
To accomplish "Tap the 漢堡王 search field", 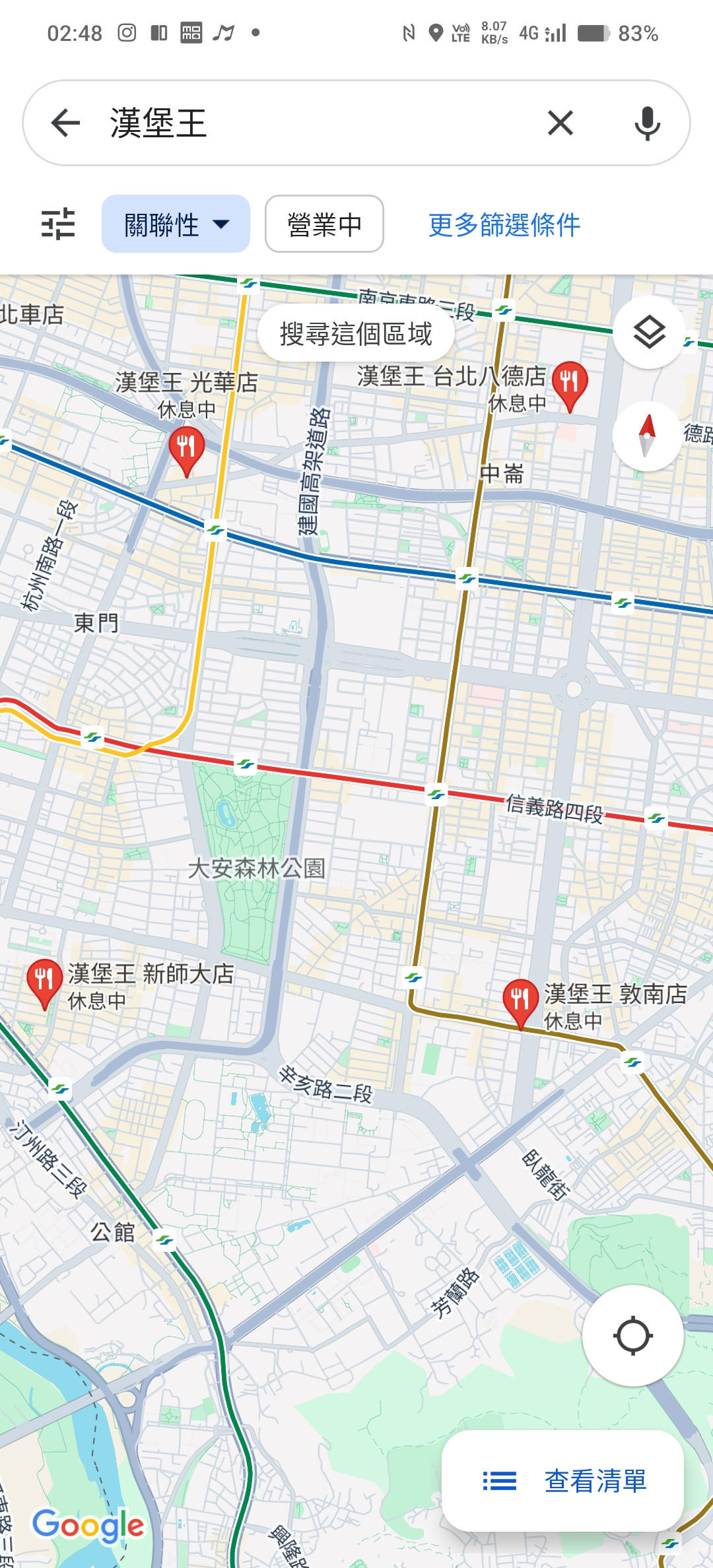I will click(317, 123).
